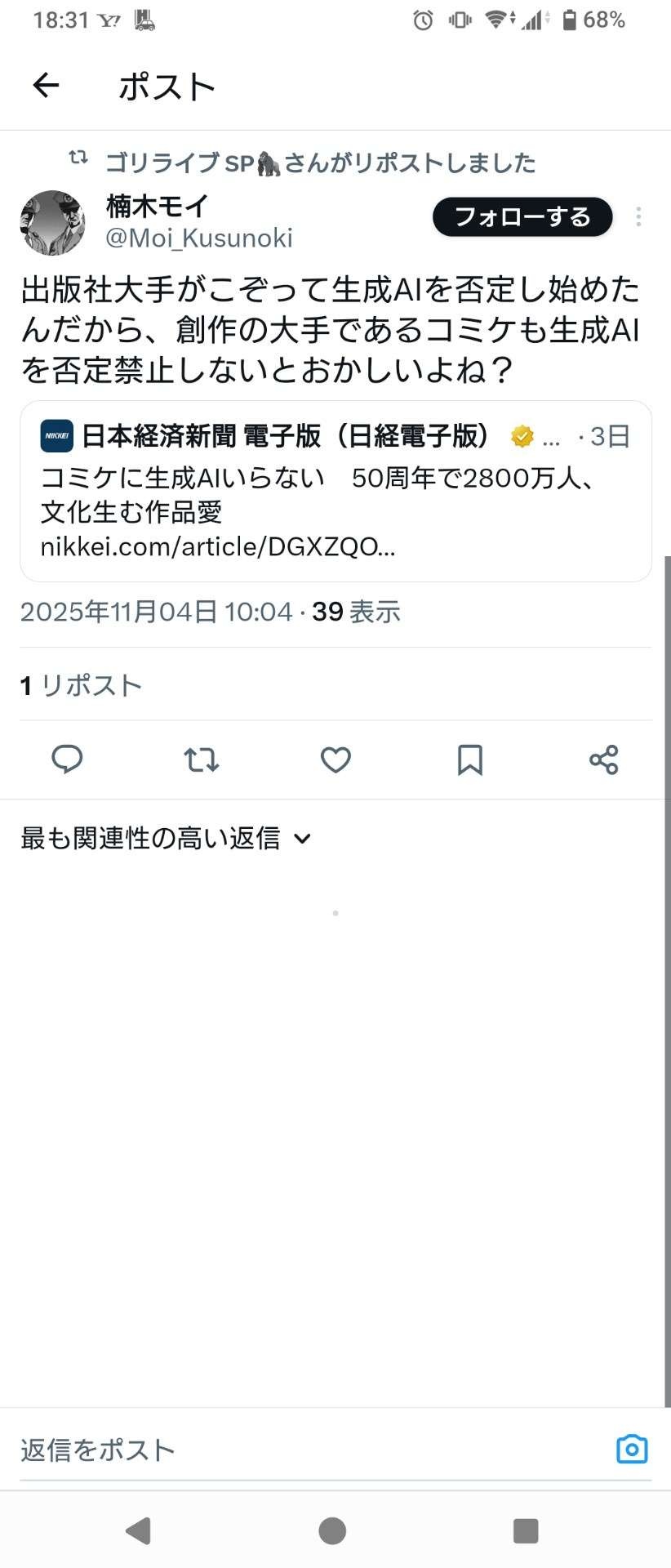Reply using the comment bubble icon
Screen dimensions: 671x1568
[x=67, y=759]
